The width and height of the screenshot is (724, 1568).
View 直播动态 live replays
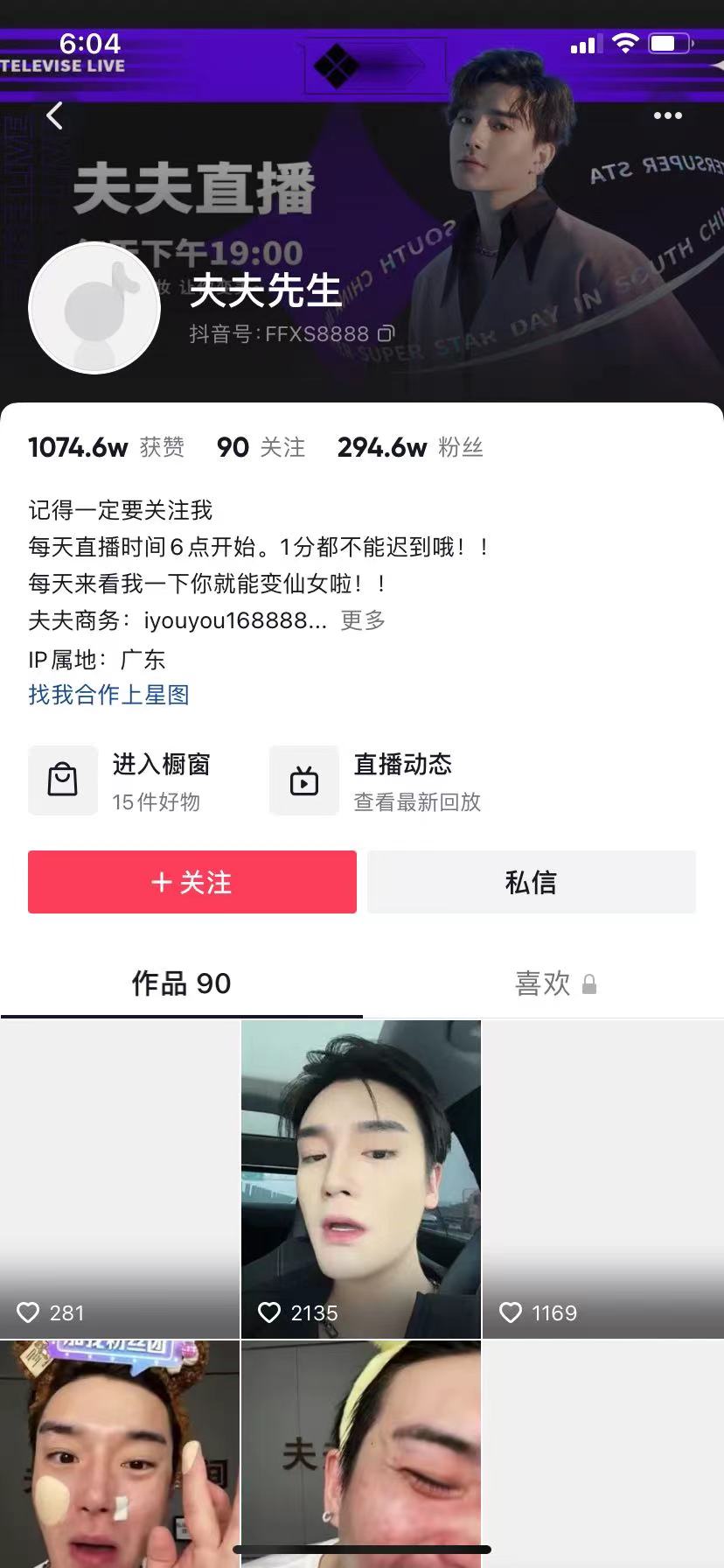click(x=378, y=780)
